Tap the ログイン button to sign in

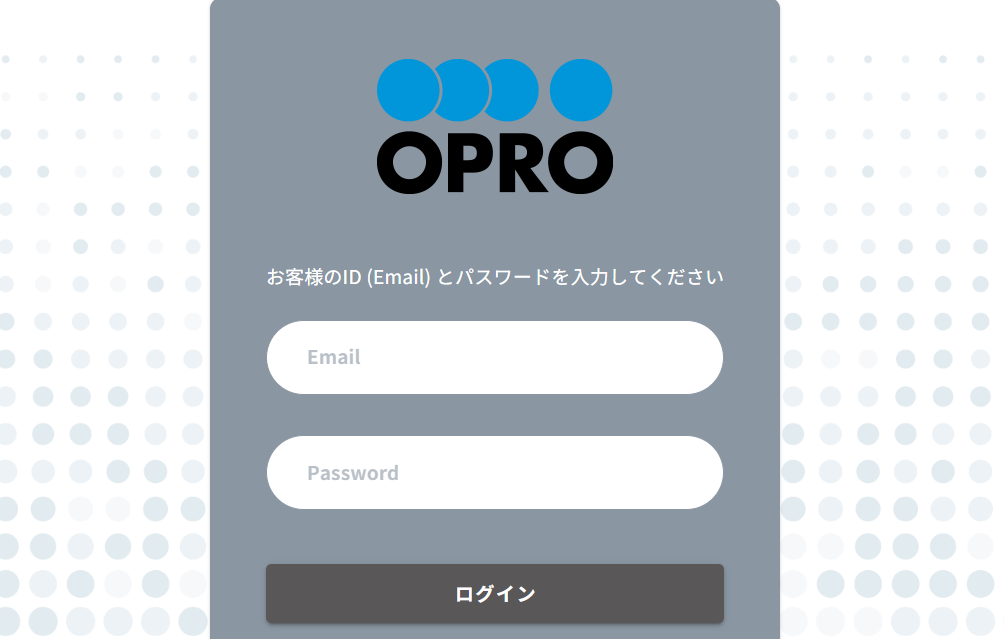coord(494,594)
